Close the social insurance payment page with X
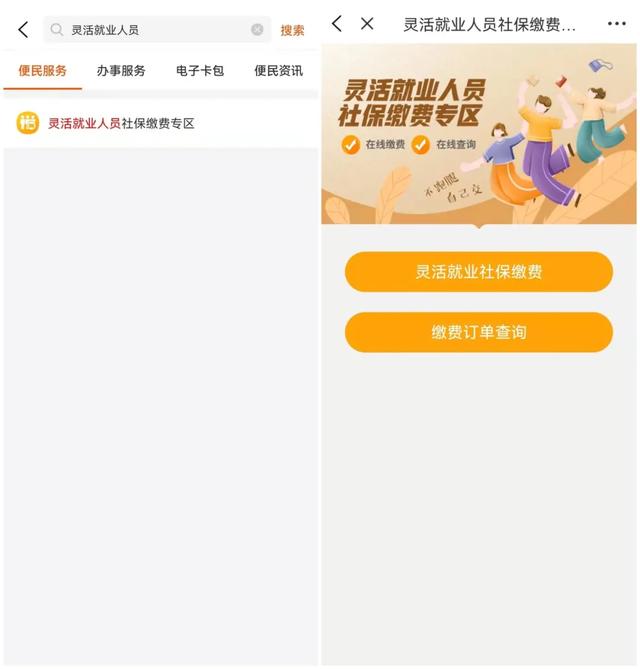 367,24
